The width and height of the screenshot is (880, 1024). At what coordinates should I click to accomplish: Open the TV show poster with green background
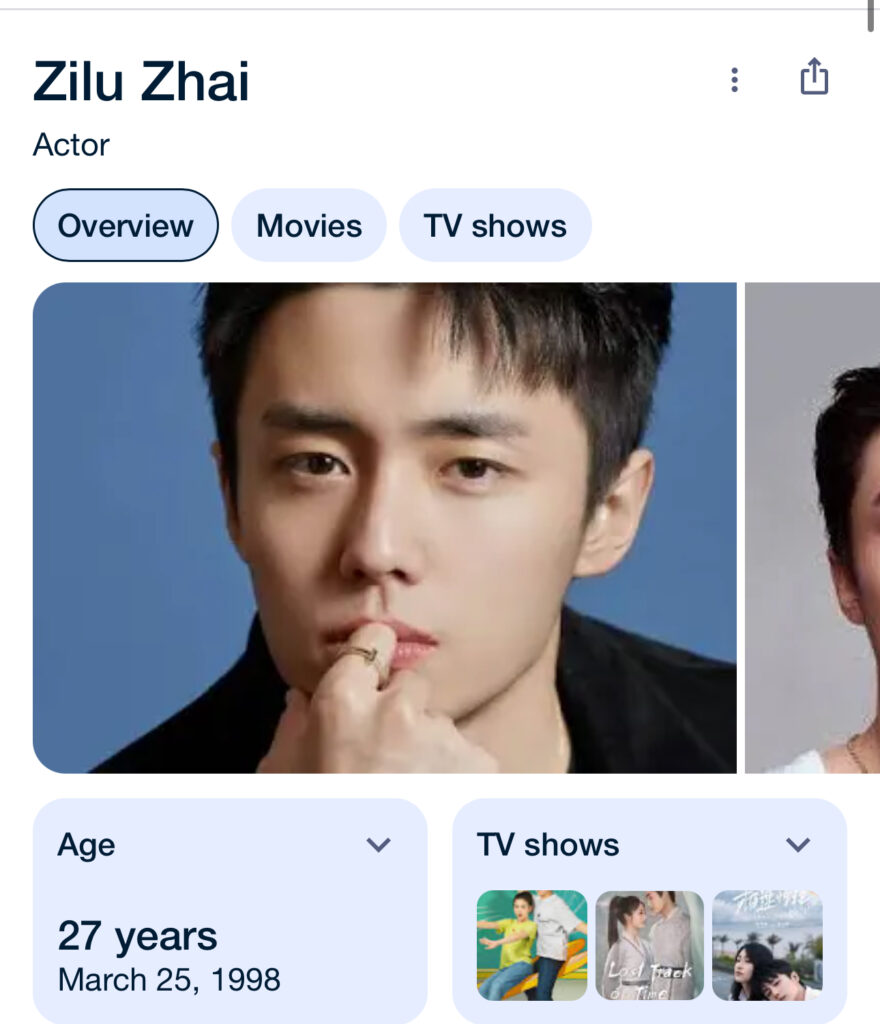coord(531,945)
